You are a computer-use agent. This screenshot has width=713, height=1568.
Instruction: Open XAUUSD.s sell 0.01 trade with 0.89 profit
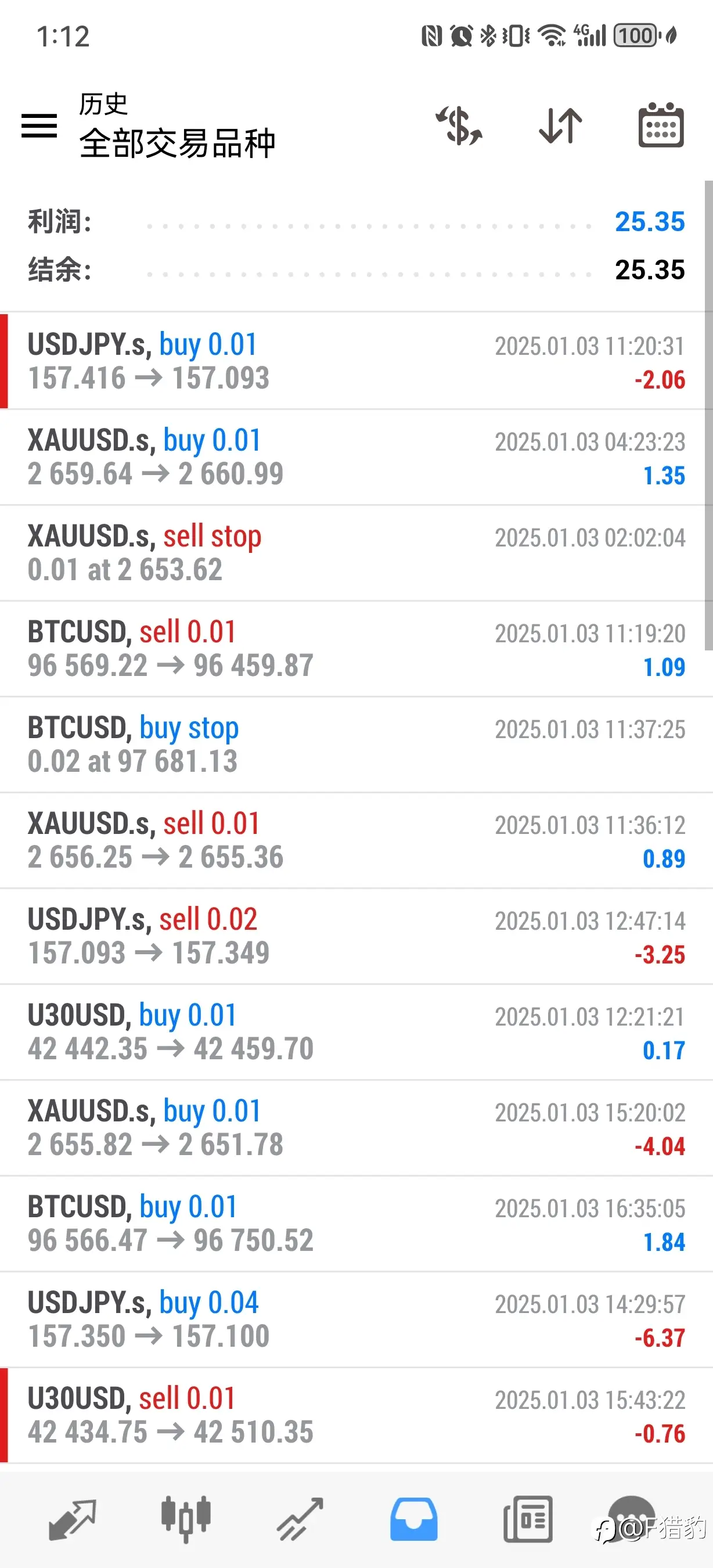(356, 840)
